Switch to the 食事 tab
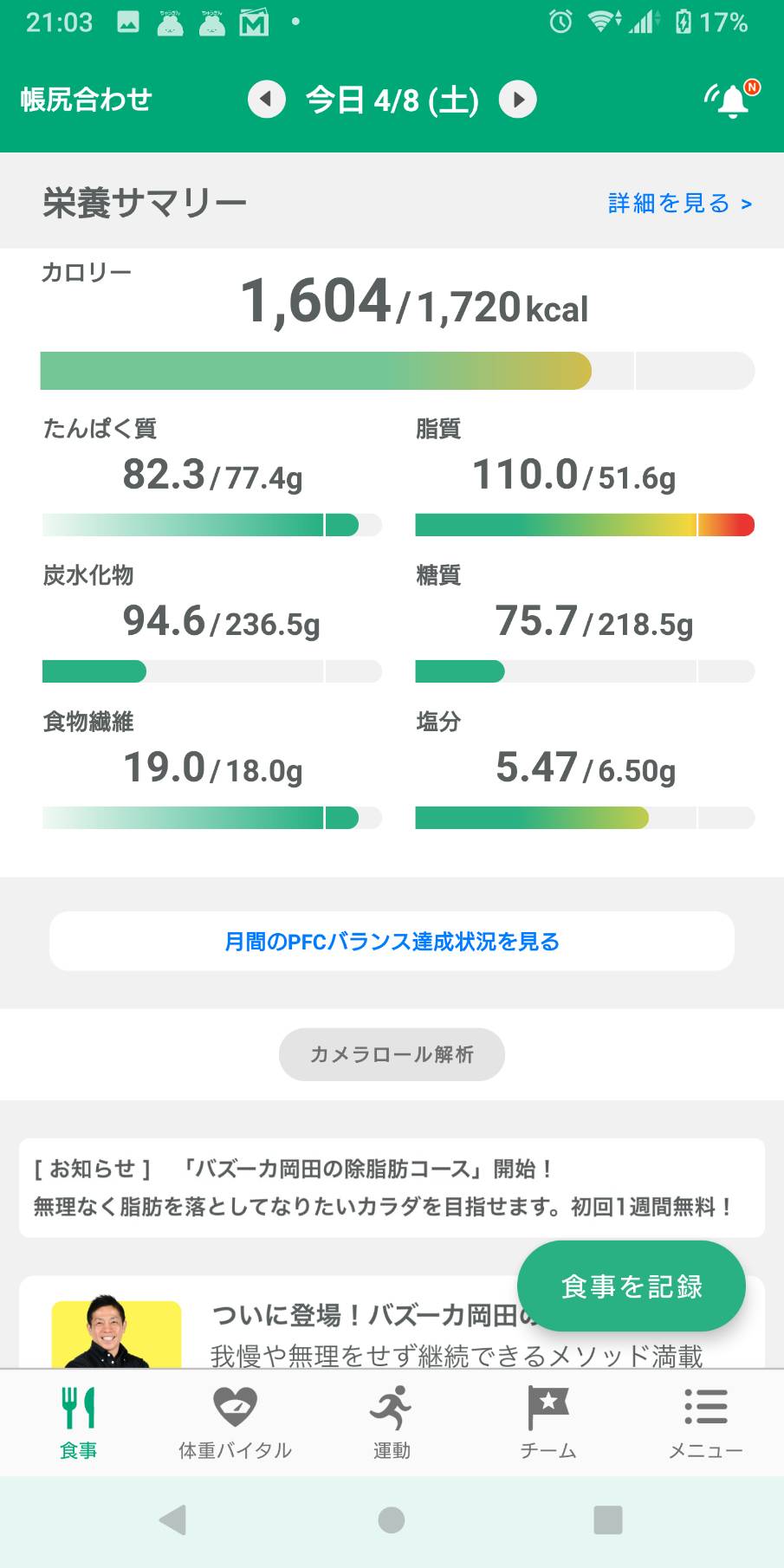The image size is (784, 1568). tap(78, 1422)
